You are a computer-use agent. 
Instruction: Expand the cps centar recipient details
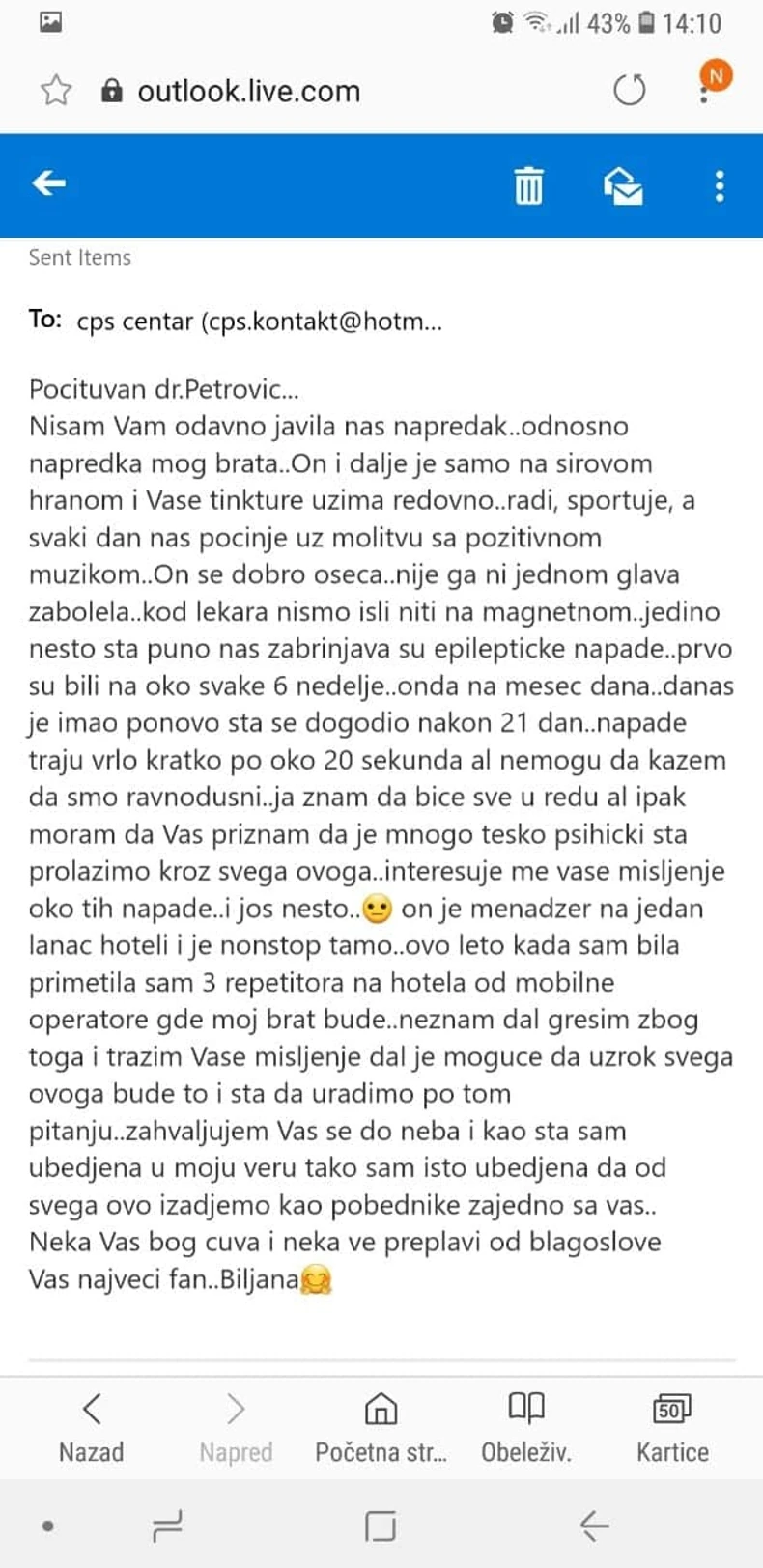259,321
